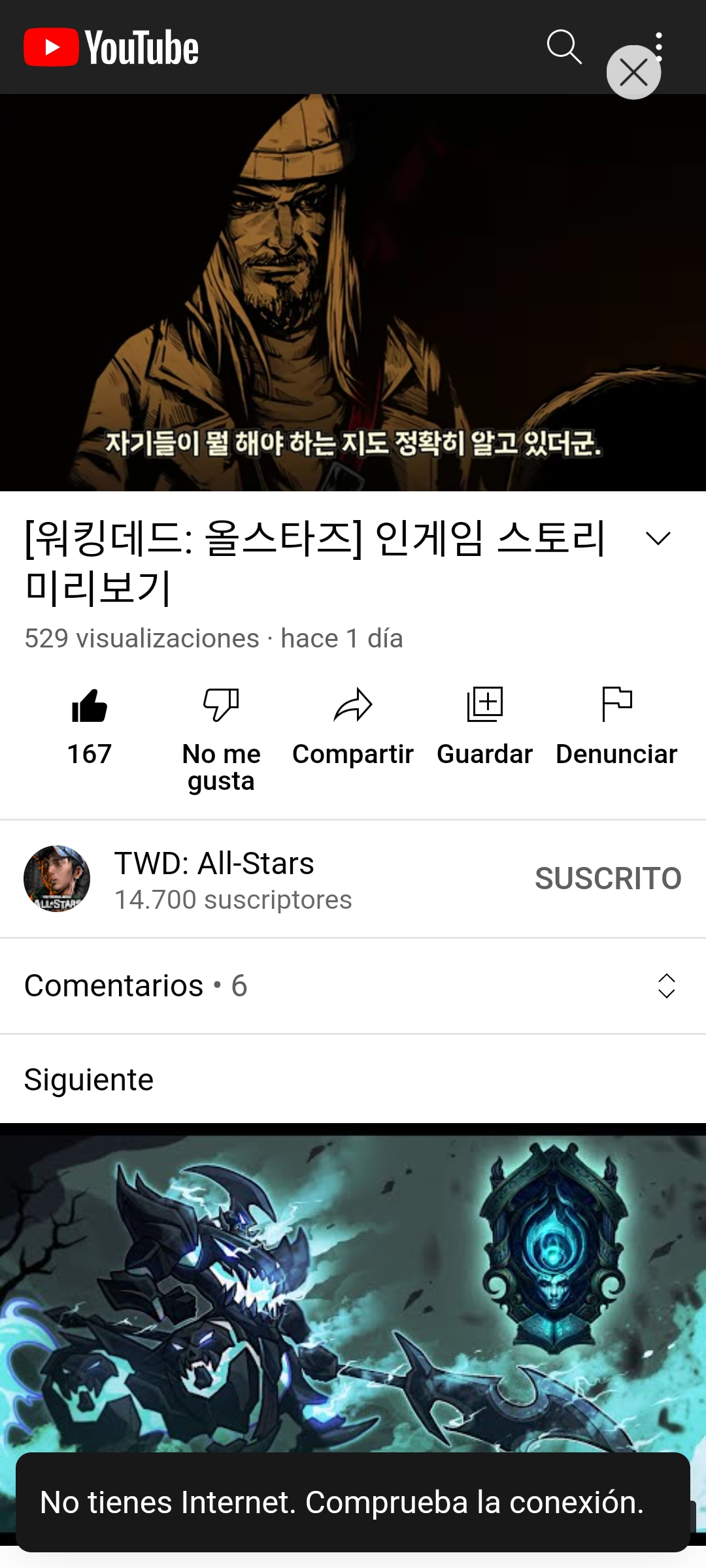Open the three-dot overflow menu
706x1568 pixels.
(660, 38)
